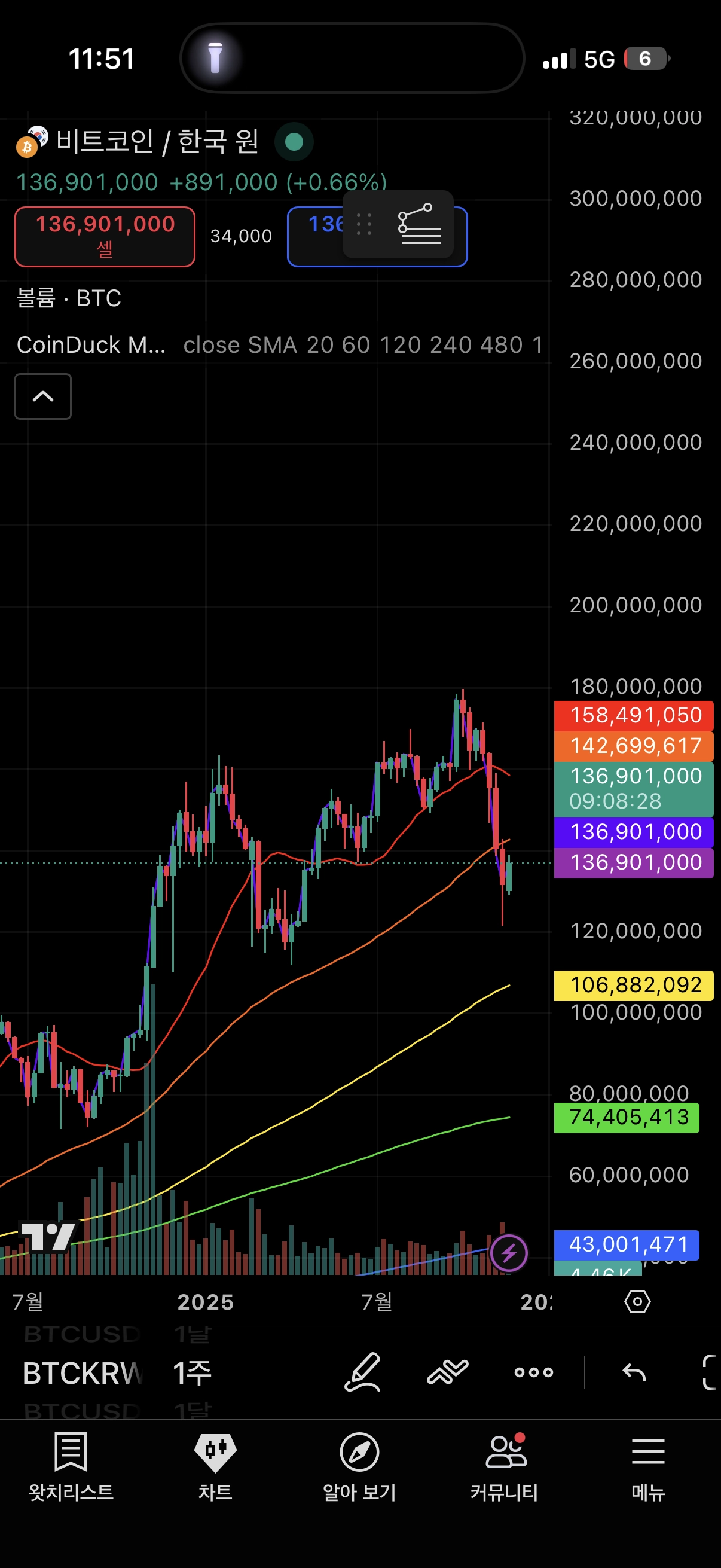Enter fullscreen chart mode
The width and height of the screenshot is (721, 1568).
coord(710,1372)
